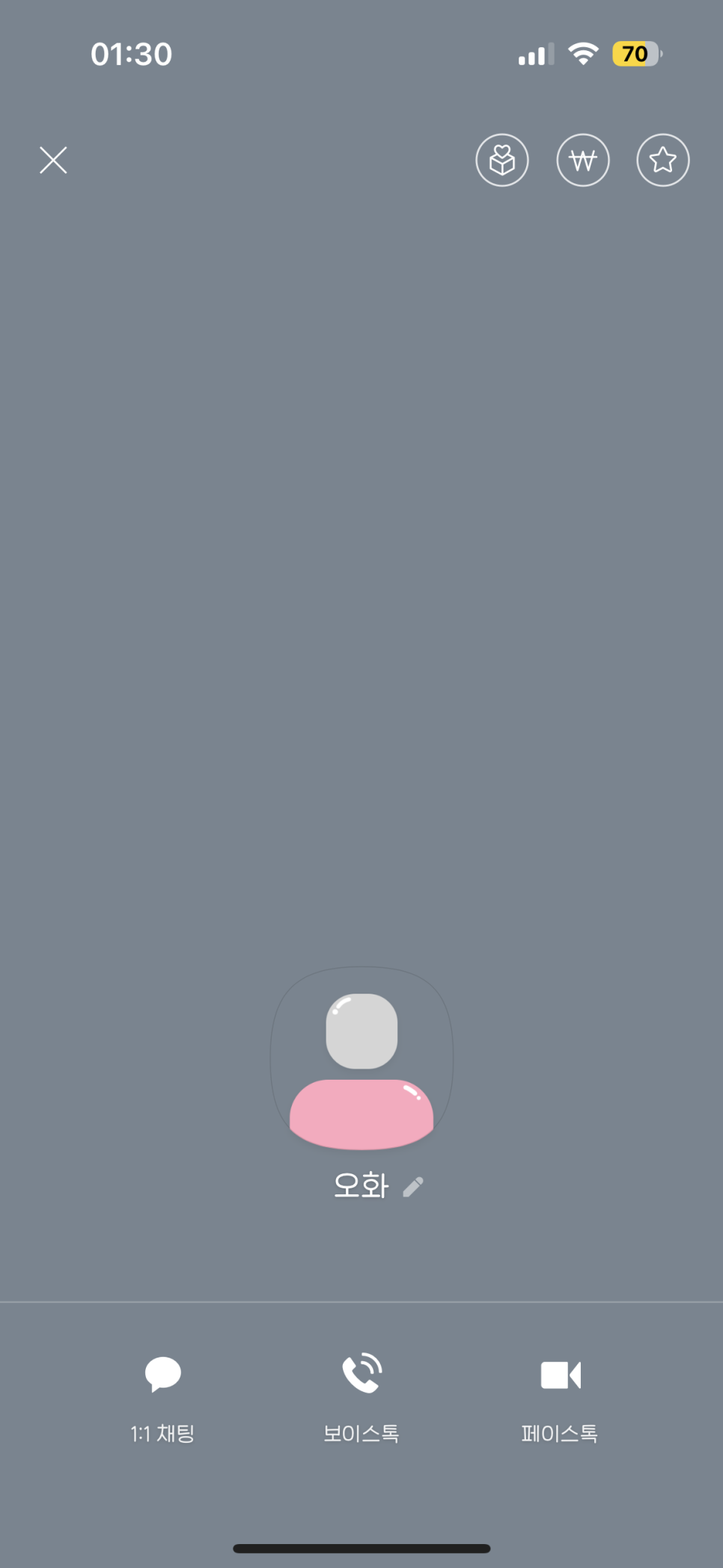Screen dimensions: 723x1568
Task: Open the won money transfer icon
Action: 583,160
